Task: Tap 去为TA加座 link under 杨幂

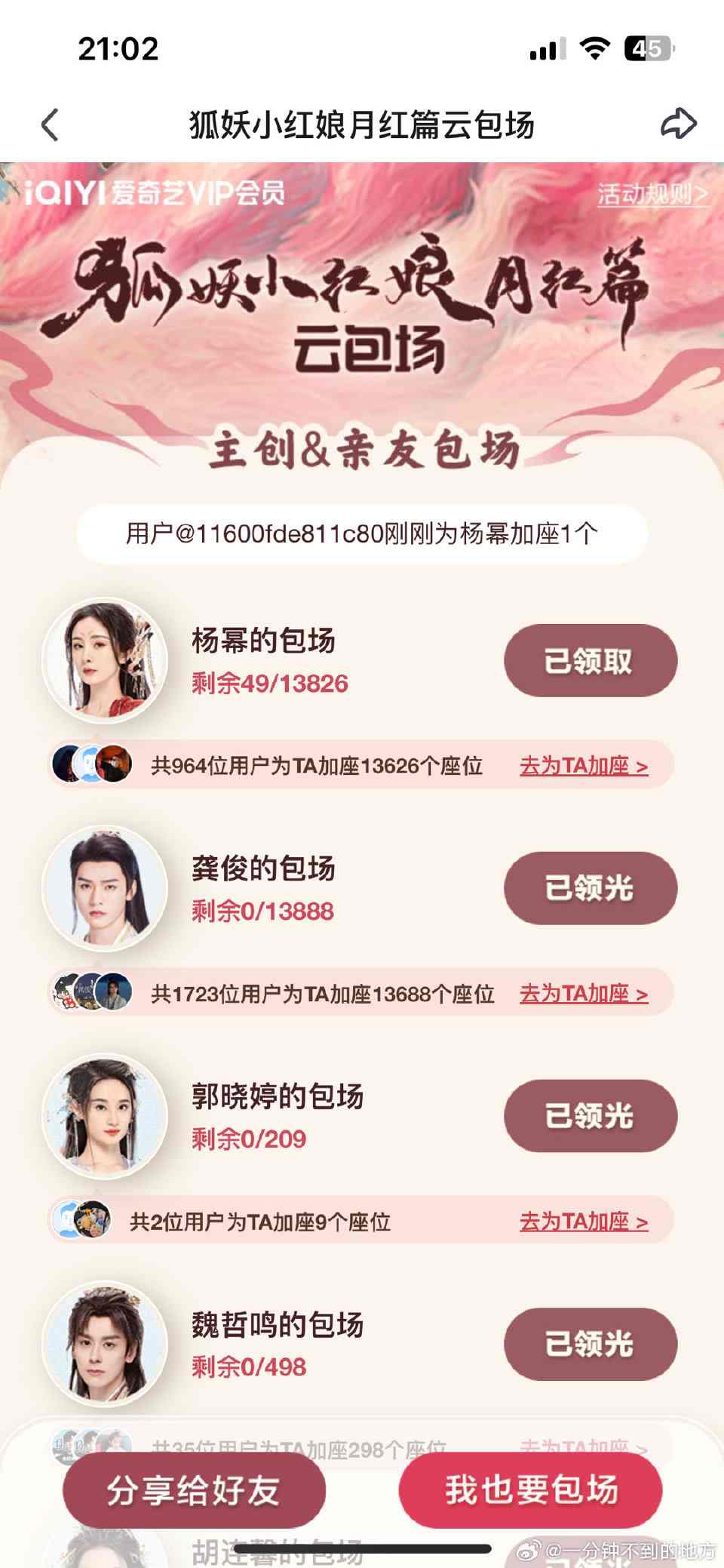Action: (583, 766)
